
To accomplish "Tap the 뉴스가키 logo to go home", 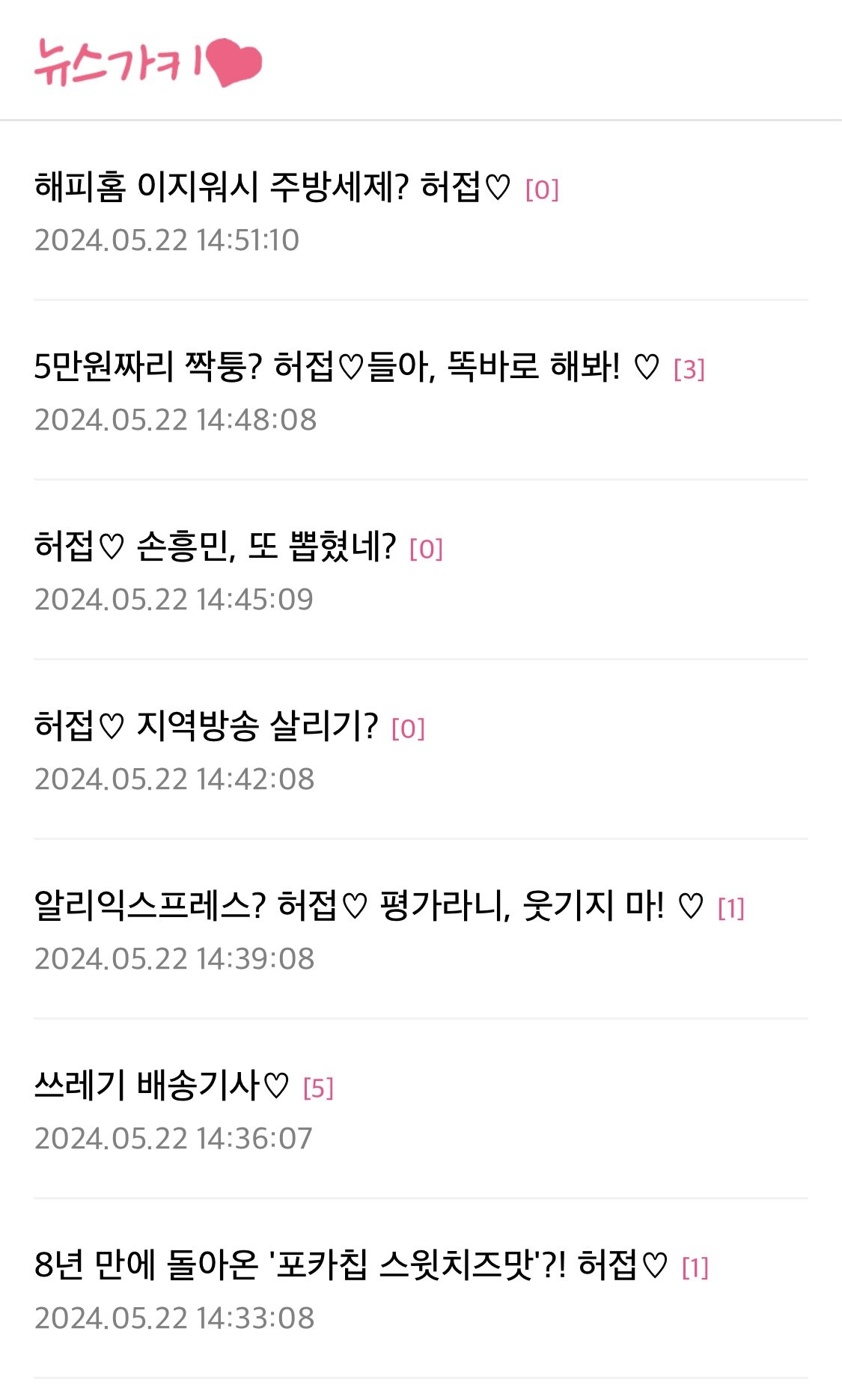I will click(148, 62).
